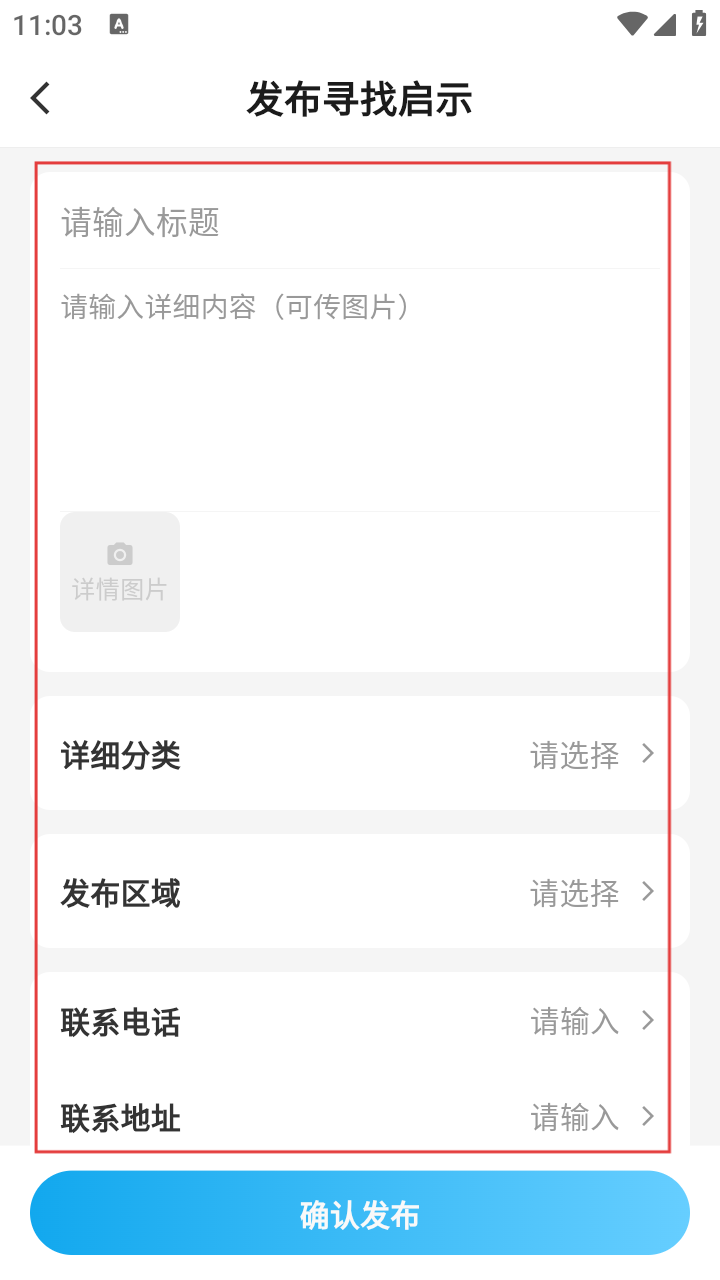Add a picture via 详情图片 tile
The width and height of the screenshot is (720, 1280).
pyautogui.click(x=120, y=572)
